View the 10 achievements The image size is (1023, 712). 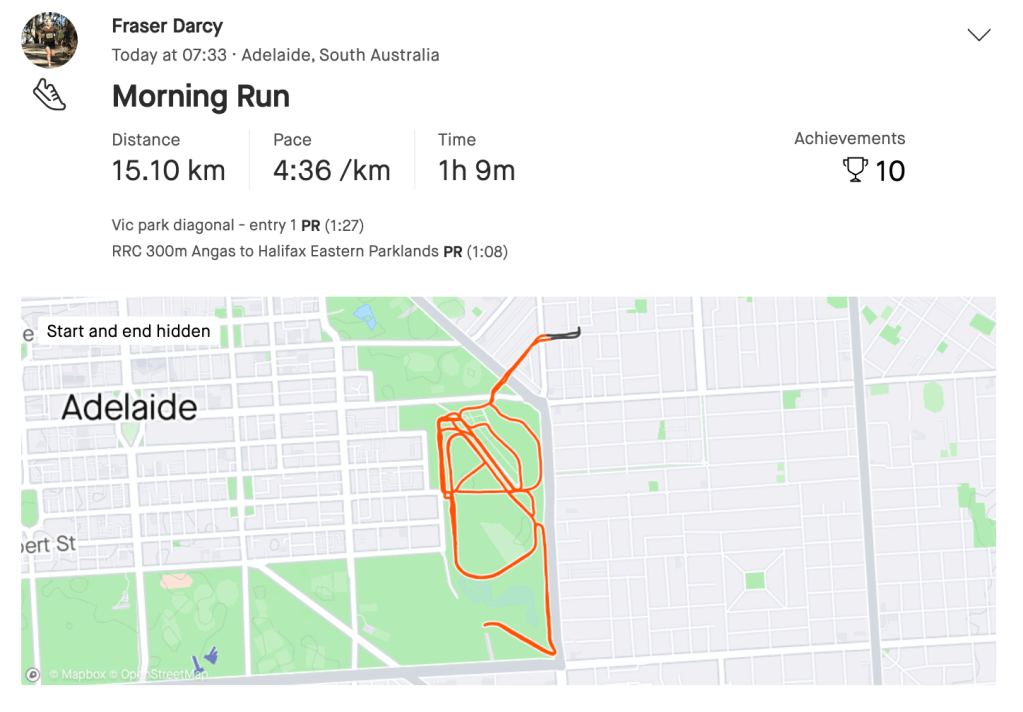tap(875, 171)
